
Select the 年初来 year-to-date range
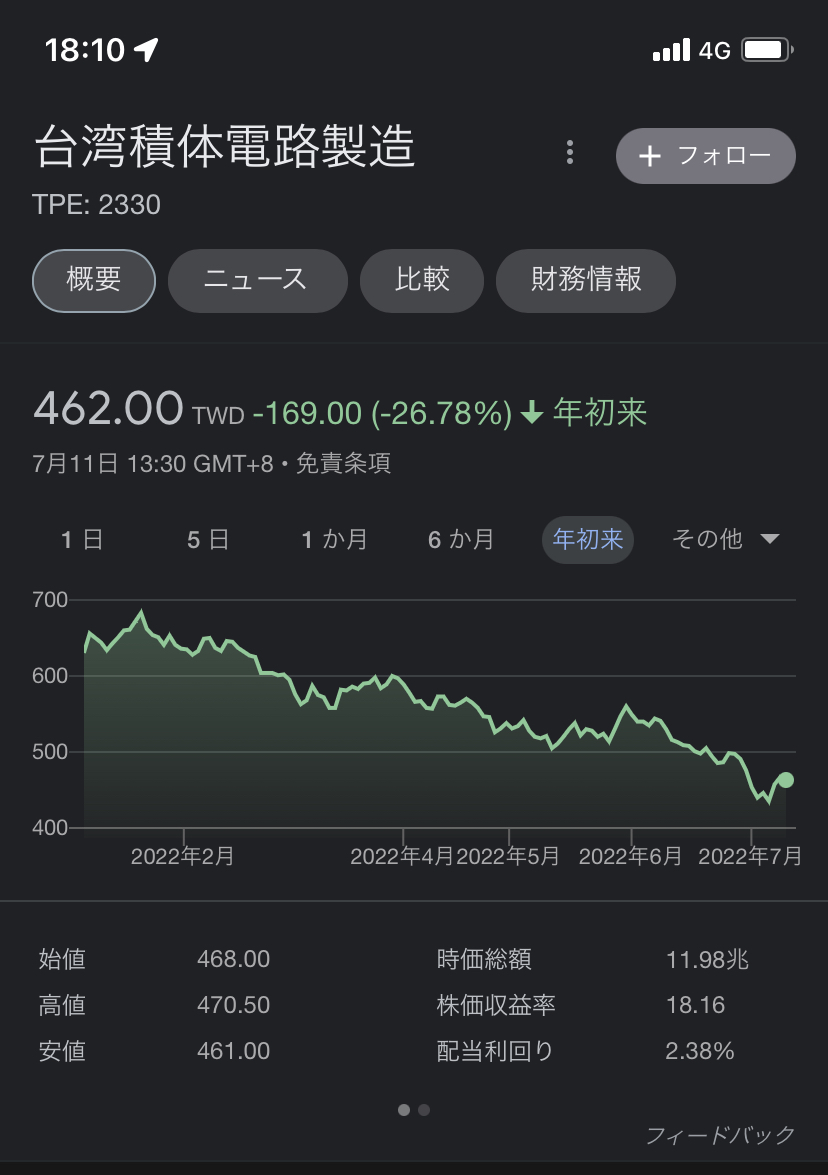click(x=588, y=540)
